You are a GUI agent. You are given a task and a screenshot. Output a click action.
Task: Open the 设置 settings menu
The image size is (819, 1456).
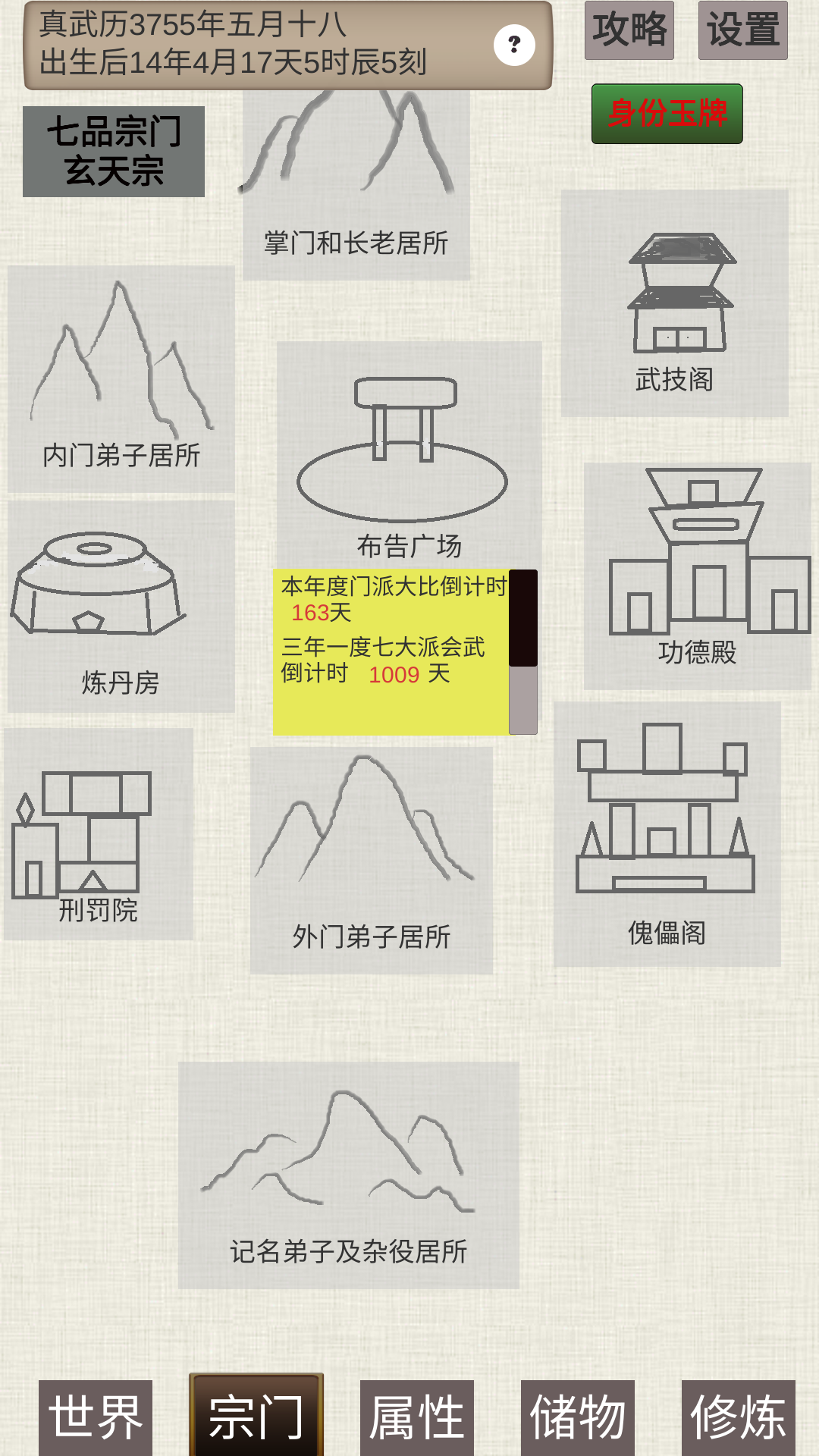(742, 30)
